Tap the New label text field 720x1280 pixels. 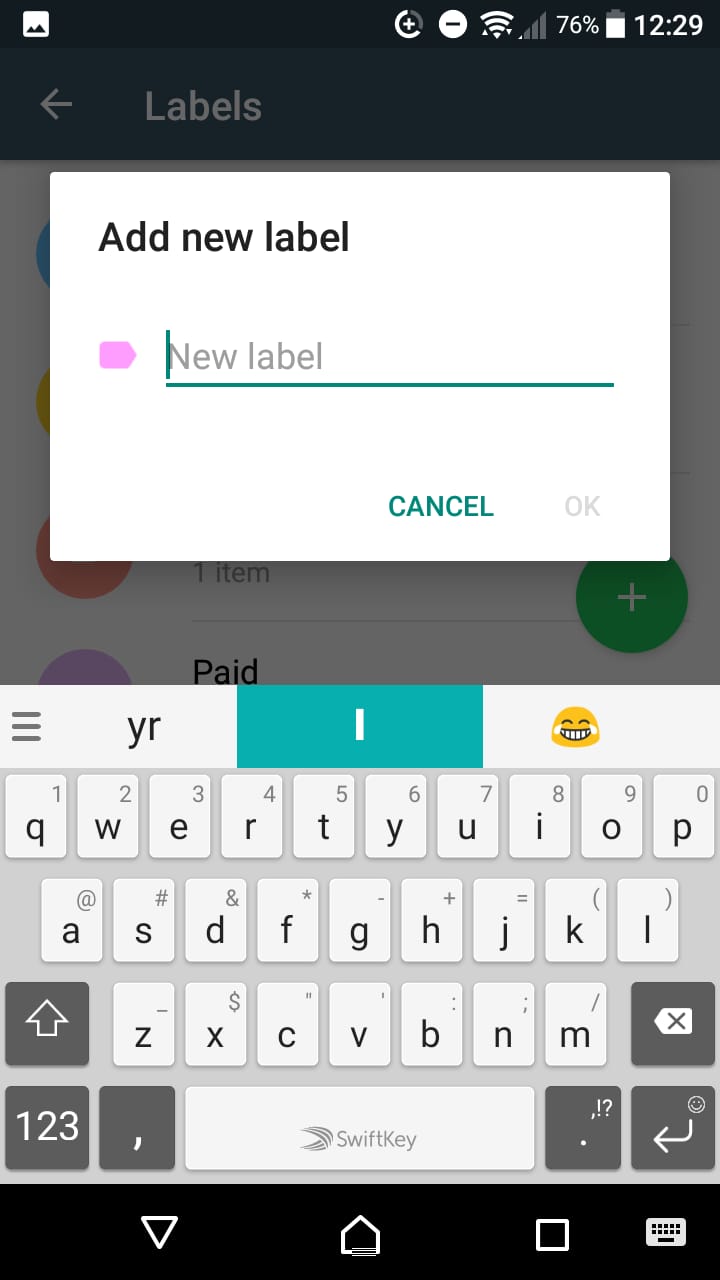click(x=389, y=357)
